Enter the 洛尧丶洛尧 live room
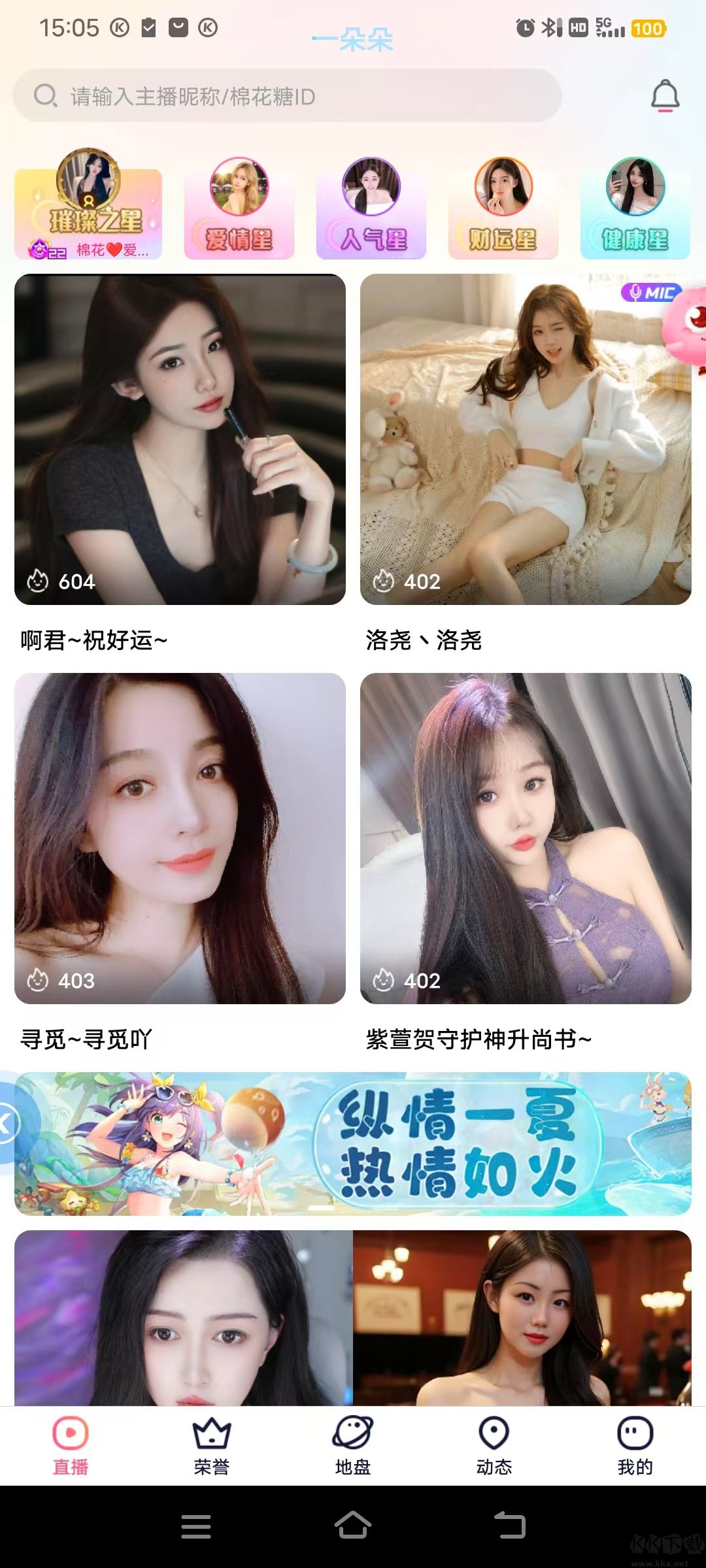706x1568 pixels. click(x=526, y=439)
